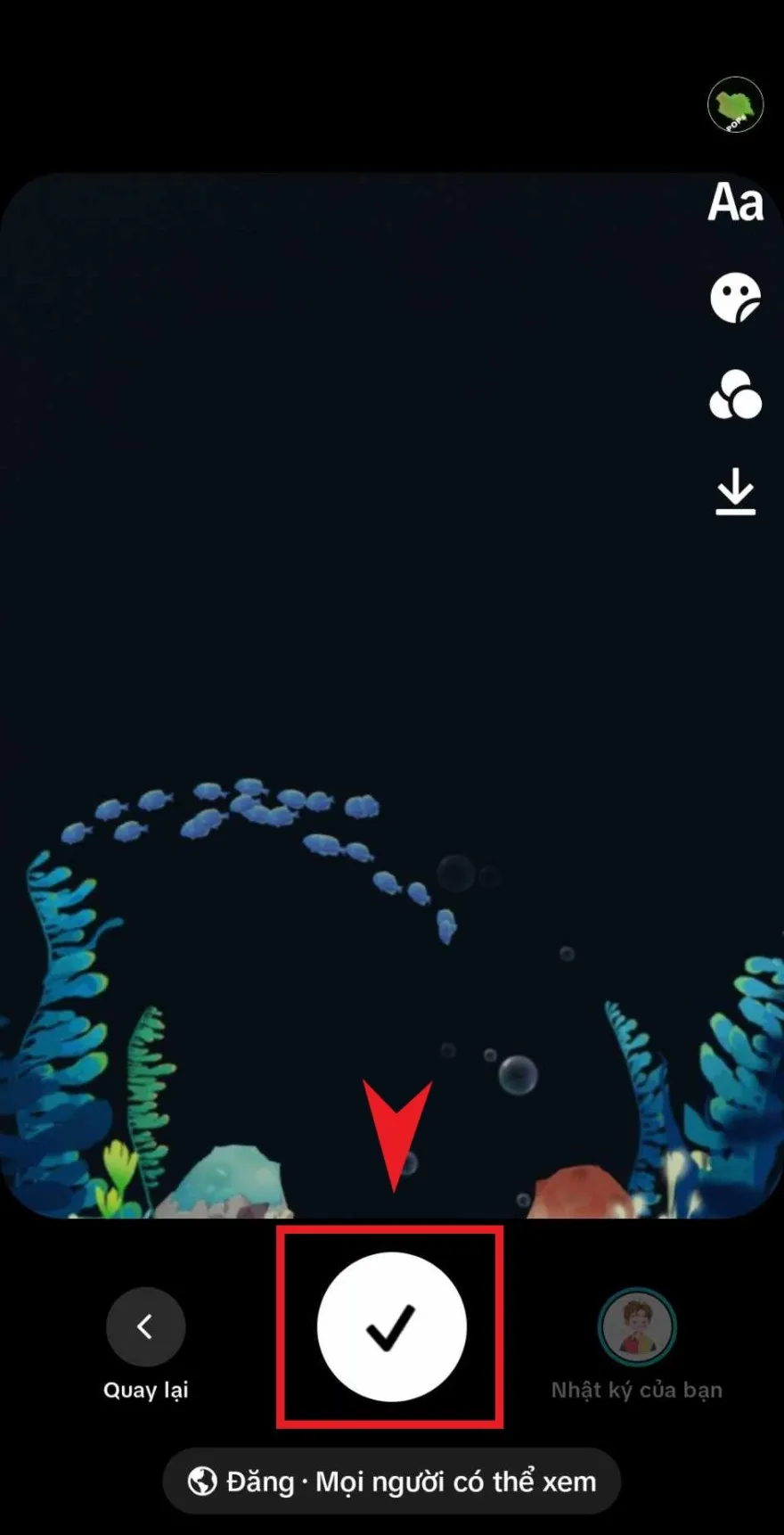Viewport: 784px width, 1535px height.
Task: Go back with Quay lại button
Action: [145, 1326]
